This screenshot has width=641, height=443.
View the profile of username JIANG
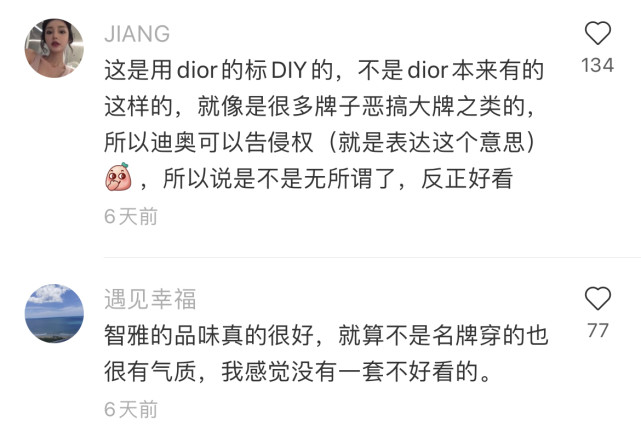point(136,34)
